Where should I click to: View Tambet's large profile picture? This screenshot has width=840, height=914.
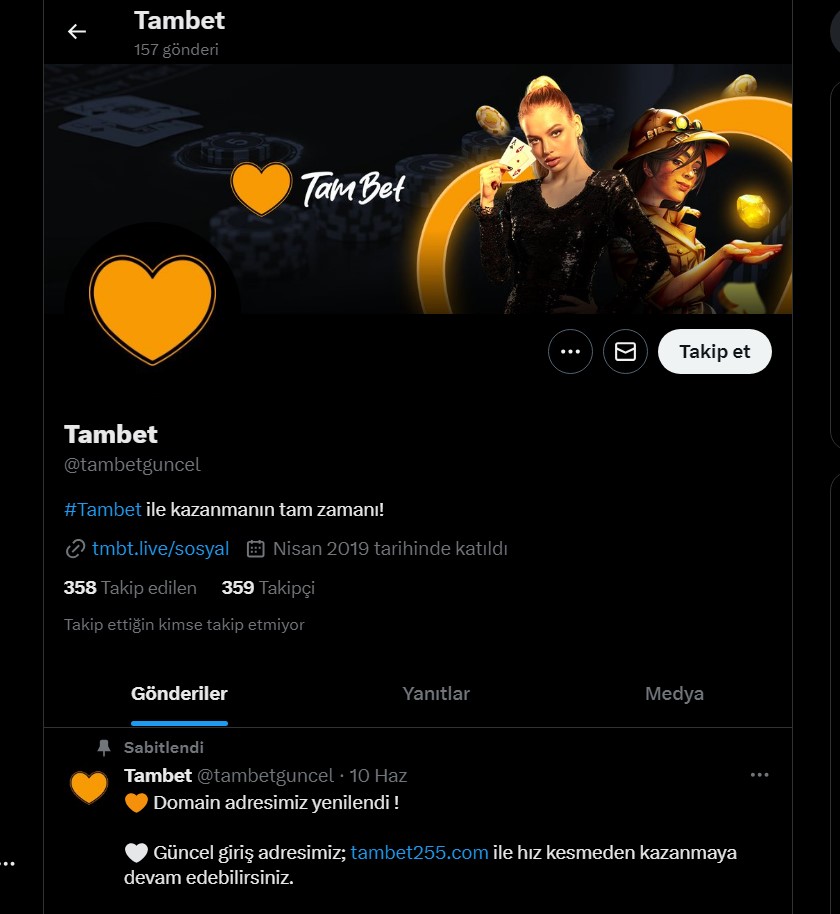coord(152,308)
